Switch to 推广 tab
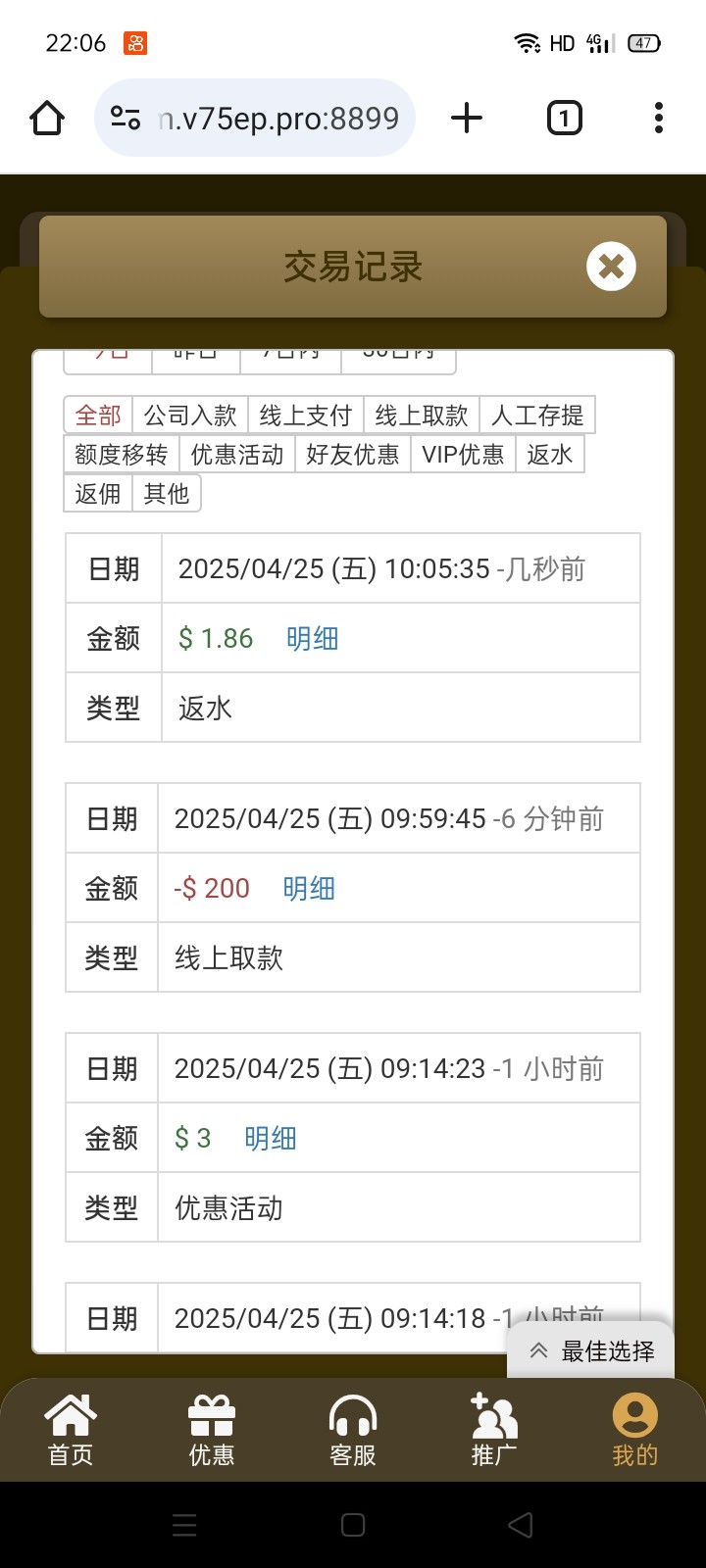The width and height of the screenshot is (706, 1568). tap(493, 1431)
